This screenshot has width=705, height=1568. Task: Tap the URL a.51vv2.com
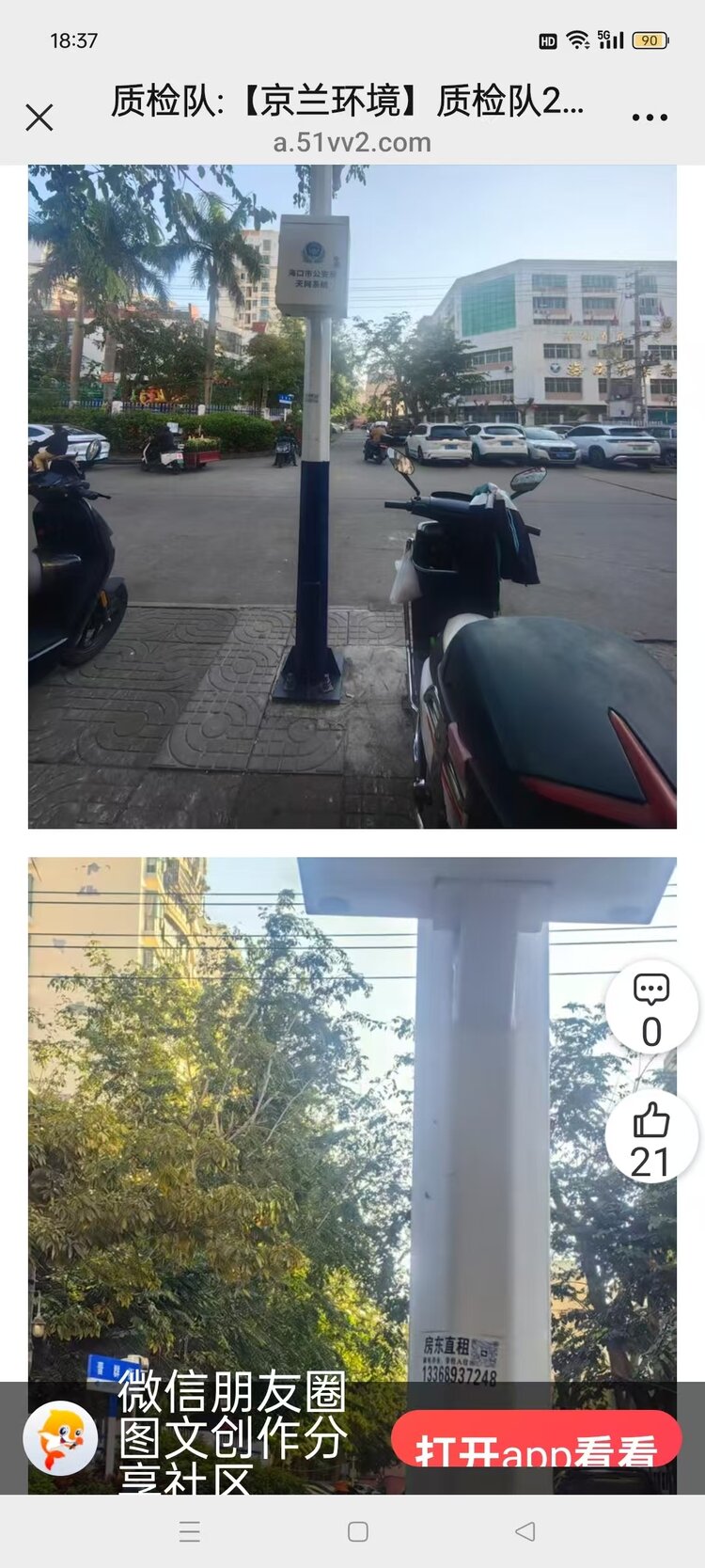pos(352,143)
